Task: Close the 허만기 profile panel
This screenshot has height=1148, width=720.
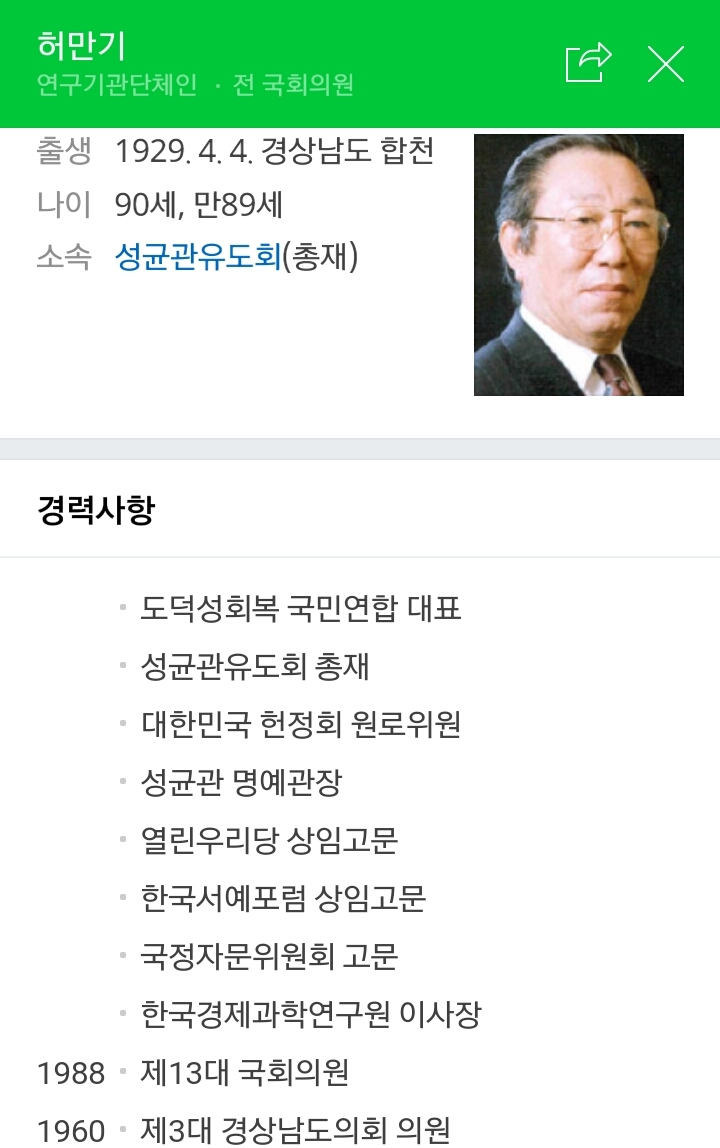Action: [666, 64]
